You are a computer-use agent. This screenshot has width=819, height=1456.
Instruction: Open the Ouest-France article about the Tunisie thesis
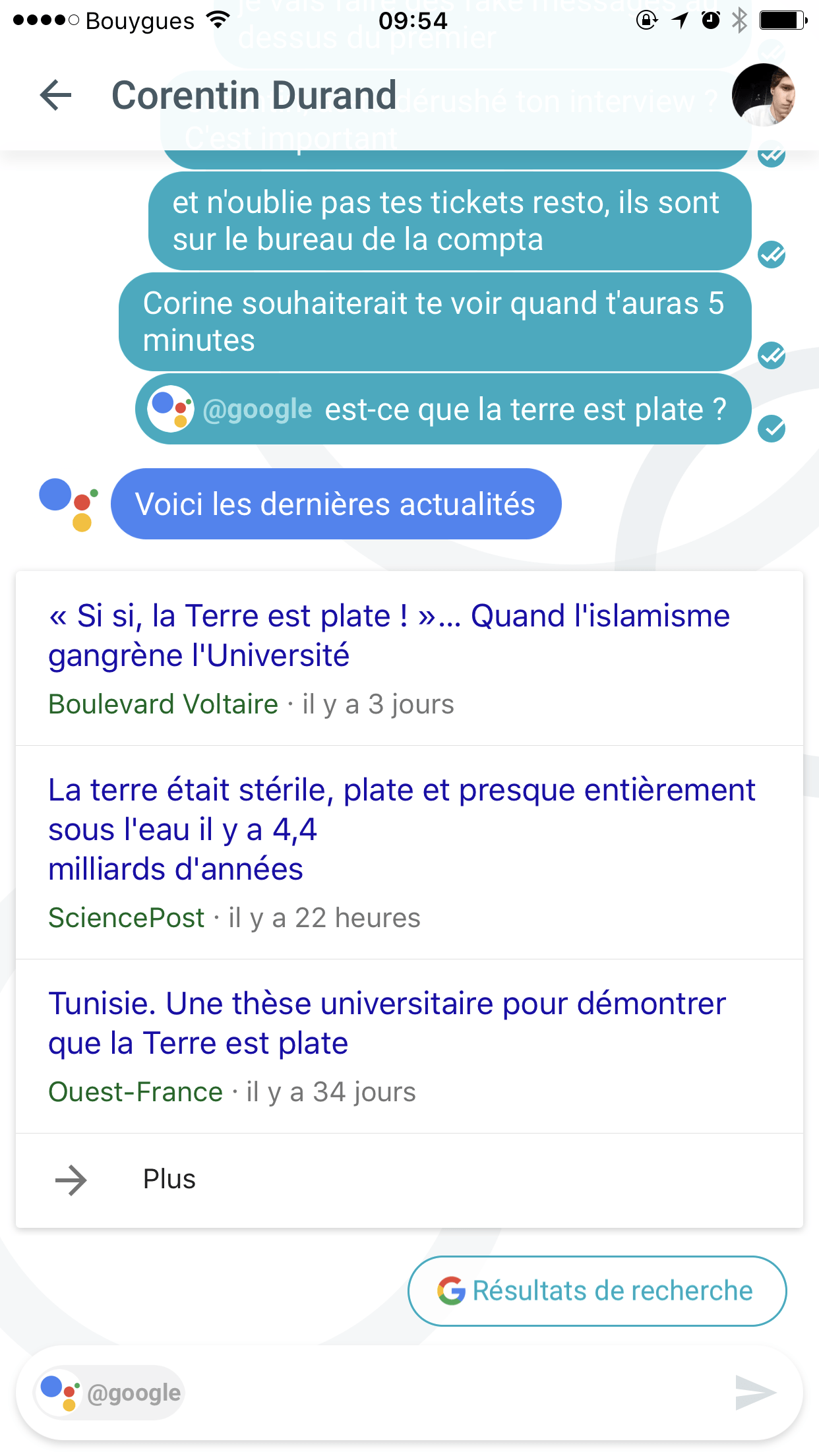[409, 1046]
